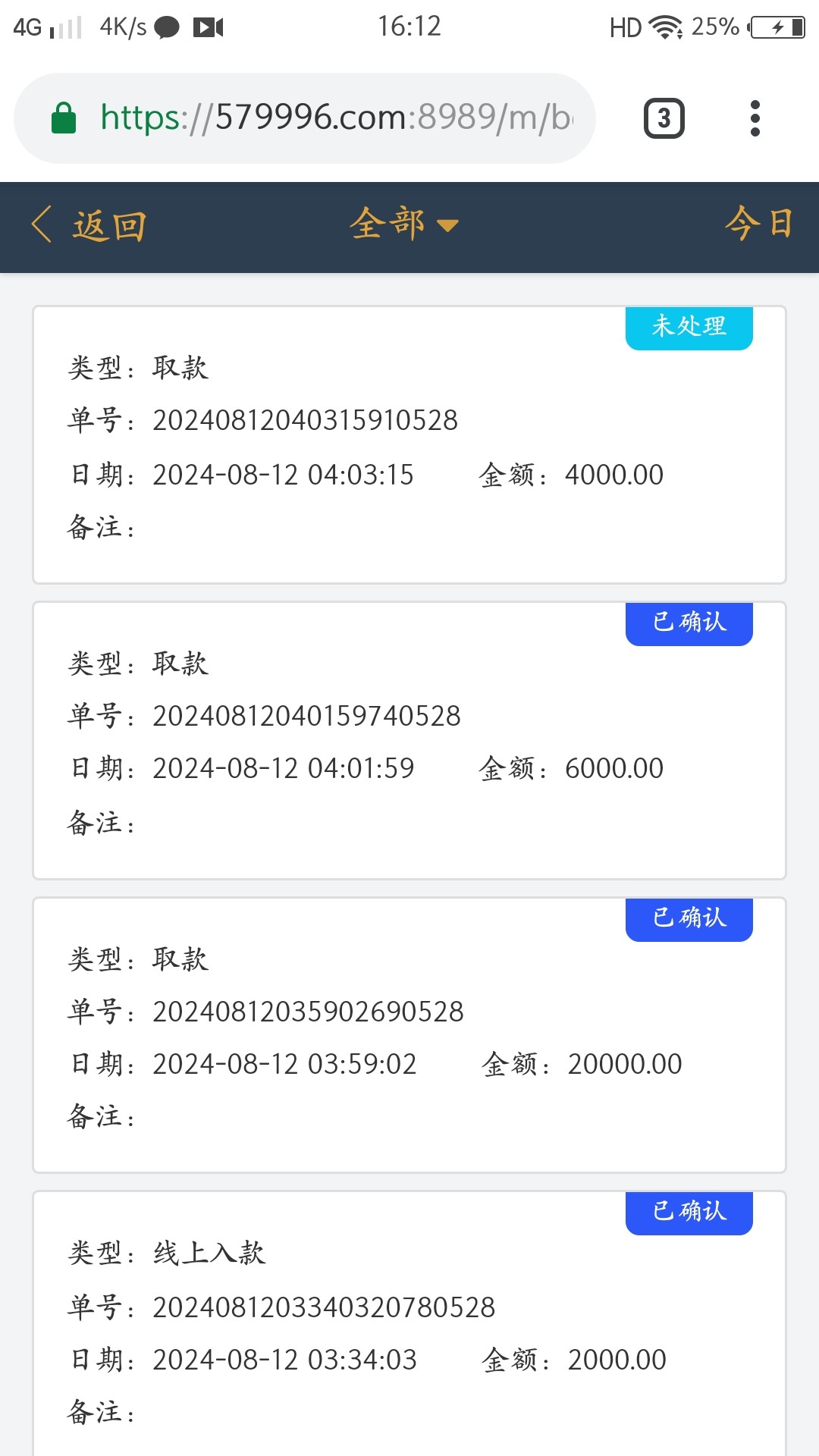Select the 今日 date filter
This screenshot has width=819, height=1456.
(x=758, y=224)
